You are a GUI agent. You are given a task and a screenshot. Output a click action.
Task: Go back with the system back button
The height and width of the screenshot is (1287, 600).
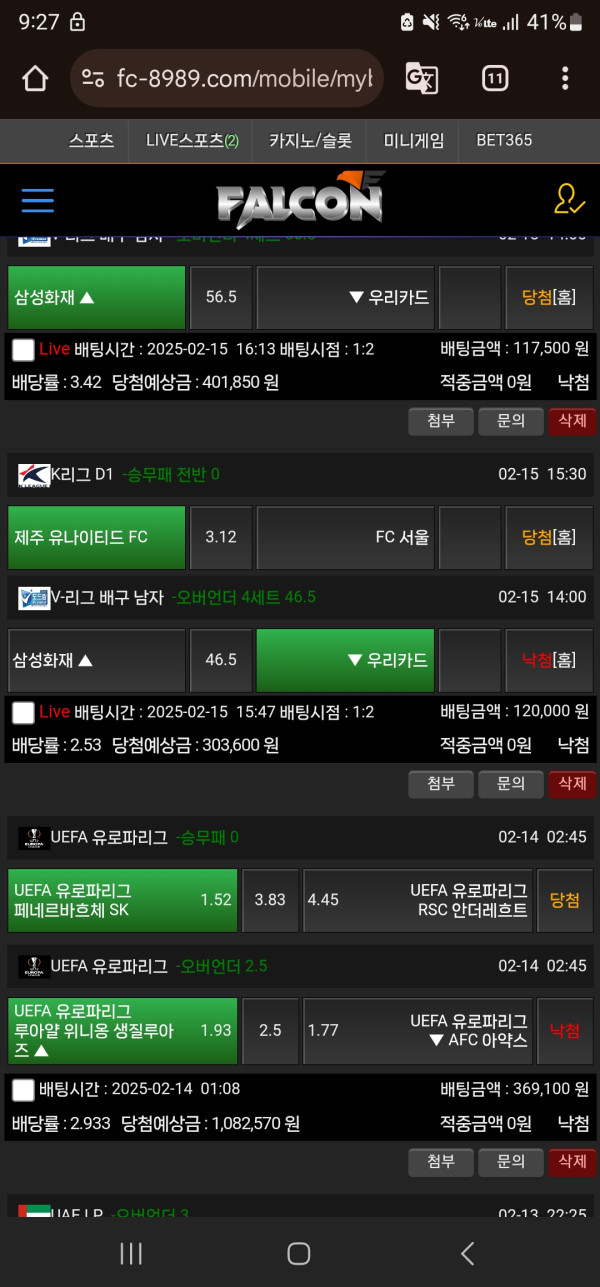[x=466, y=1253]
